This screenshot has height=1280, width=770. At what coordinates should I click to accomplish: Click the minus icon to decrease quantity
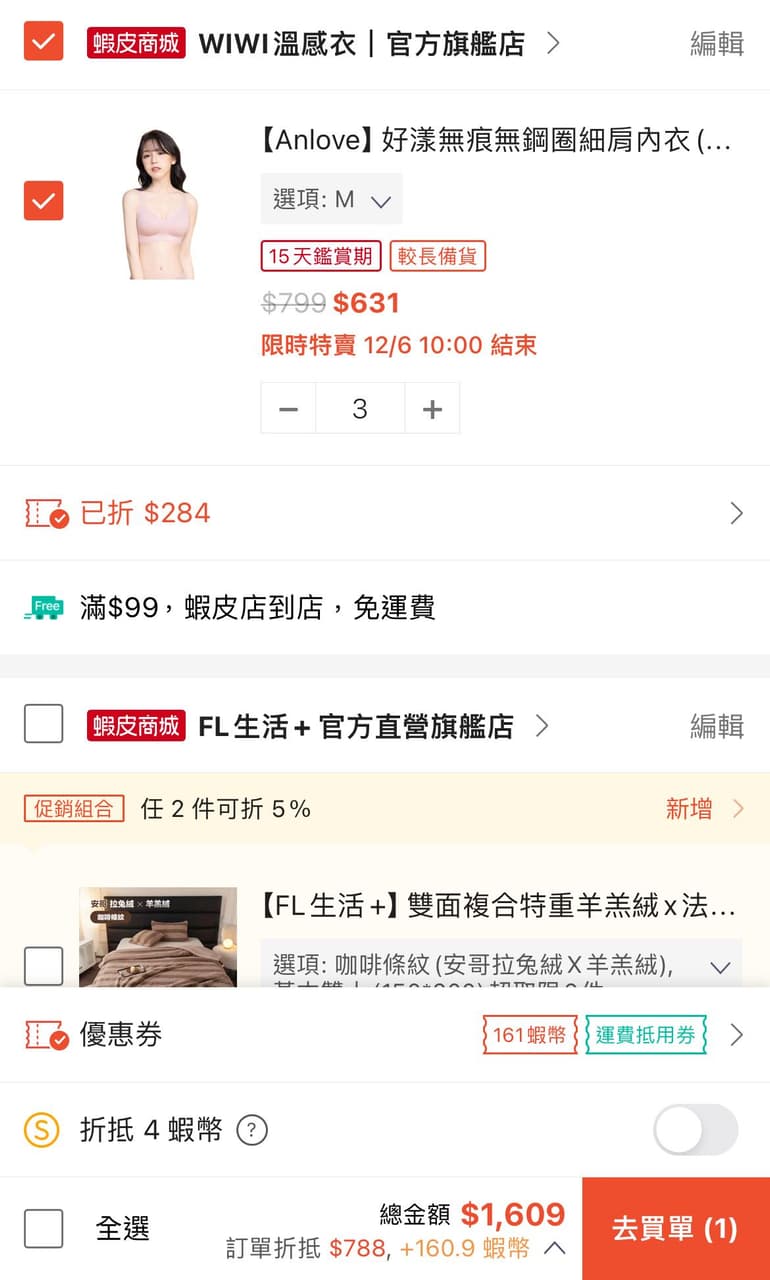pyautogui.click(x=288, y=407)
